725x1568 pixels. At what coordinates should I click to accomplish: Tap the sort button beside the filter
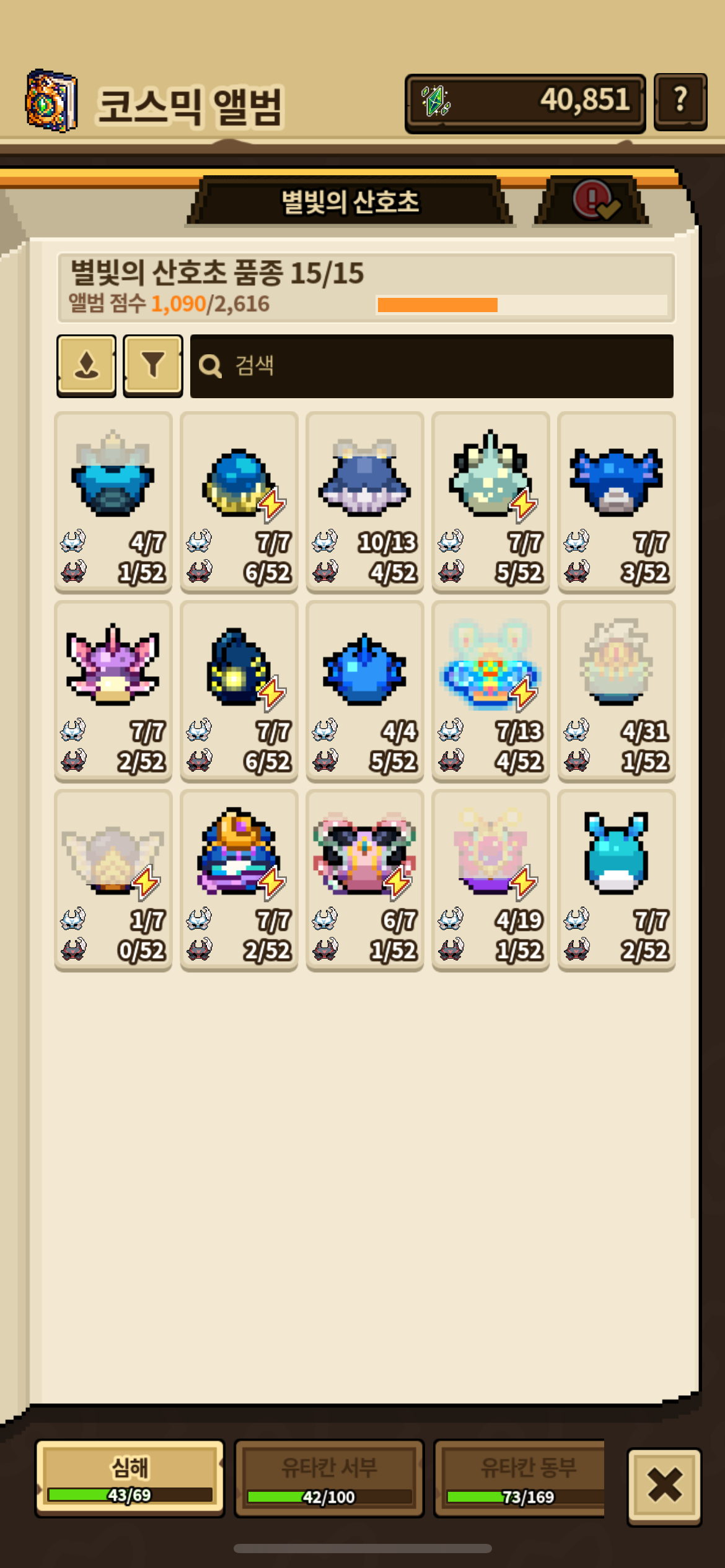click(x=86, y=365)
